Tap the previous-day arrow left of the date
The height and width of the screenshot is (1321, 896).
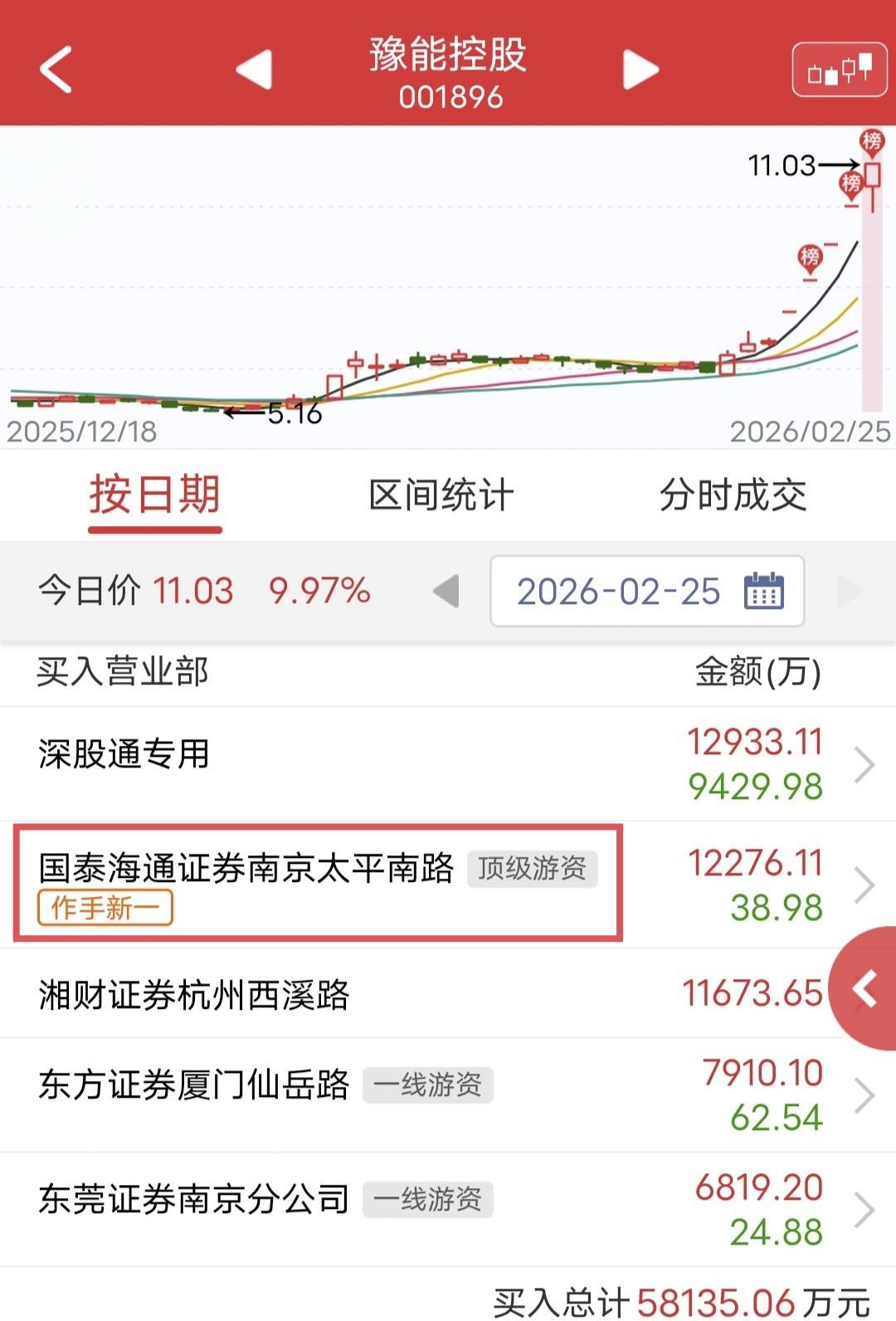click(447, 591)
